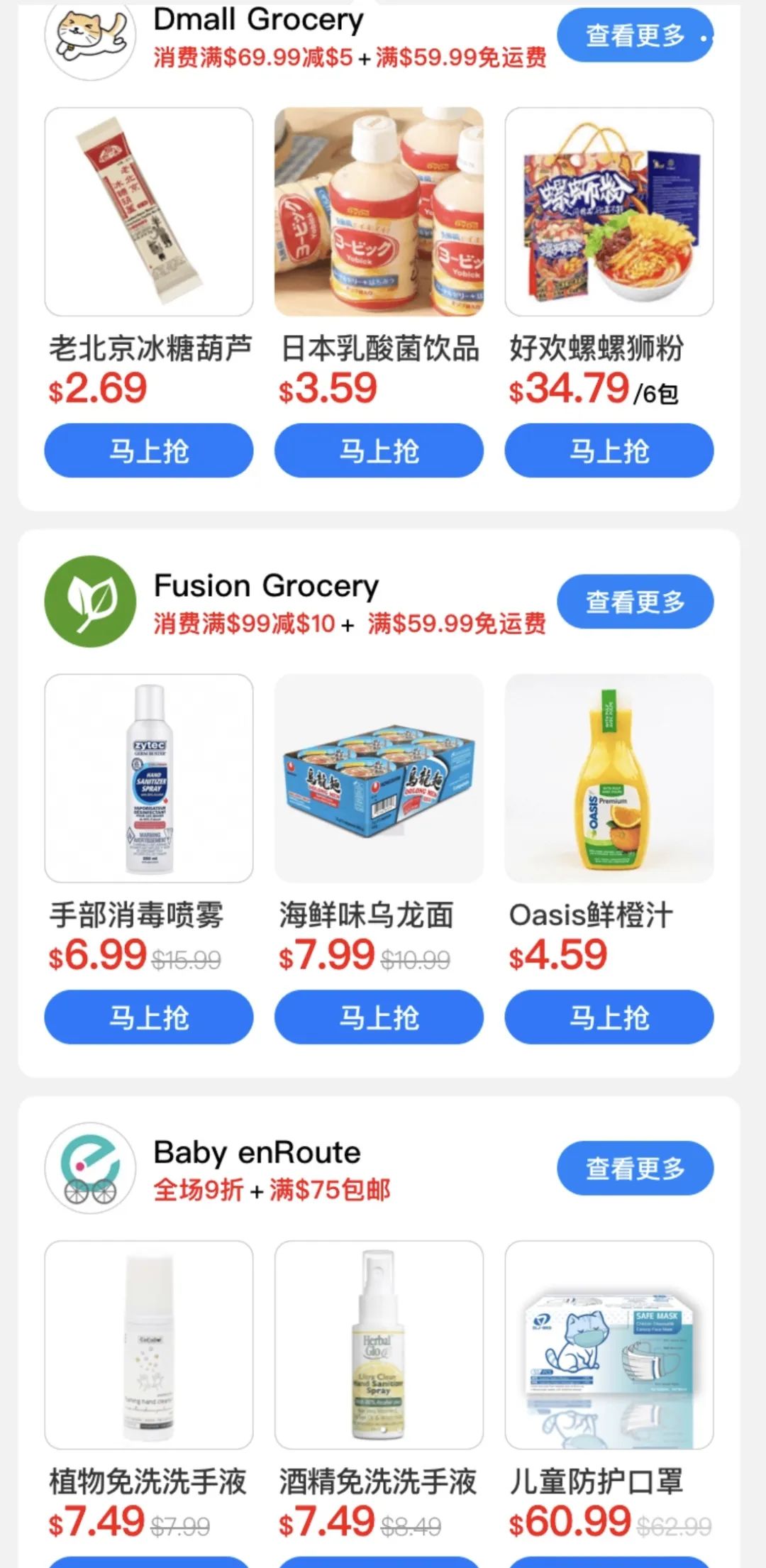Viewport: 766px width, 1568px height.
Task: Open 查看更多 for Fusion Grocery
Action: [635, 601]
